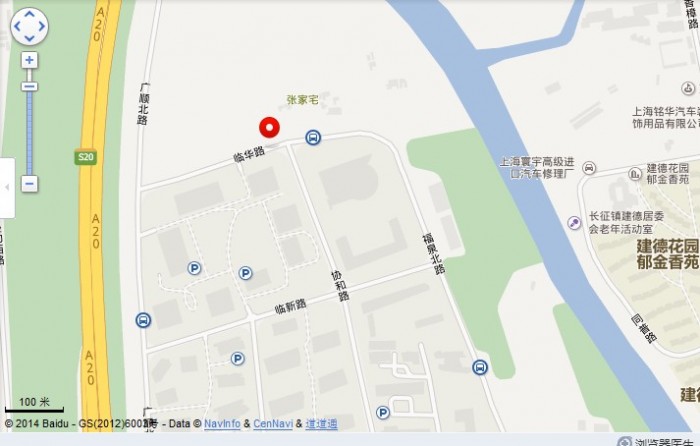Open the CenNavi data link
The image size is (700, 446).
pyautogui.click(x=272, y=424)
